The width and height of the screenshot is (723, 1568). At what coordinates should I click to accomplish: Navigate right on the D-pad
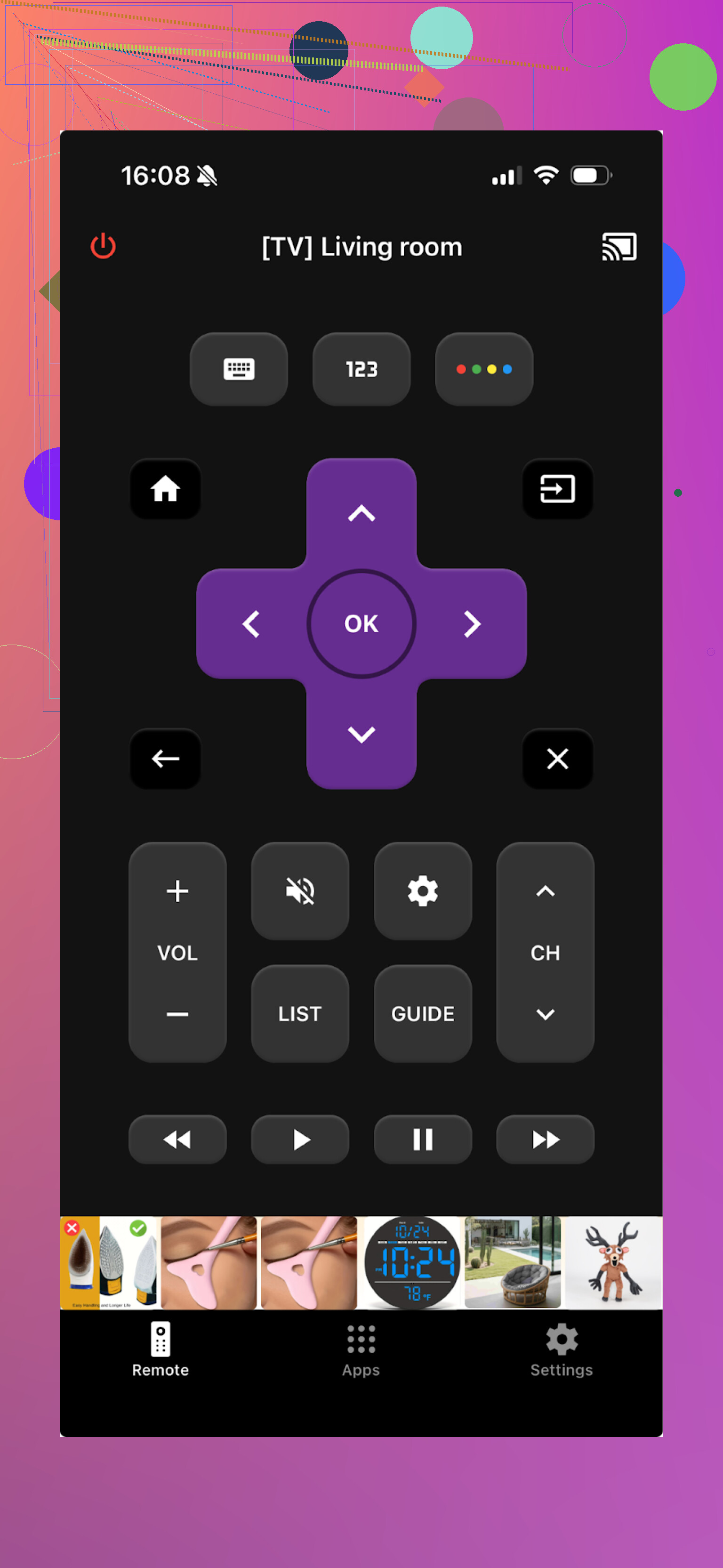(472, 623)
